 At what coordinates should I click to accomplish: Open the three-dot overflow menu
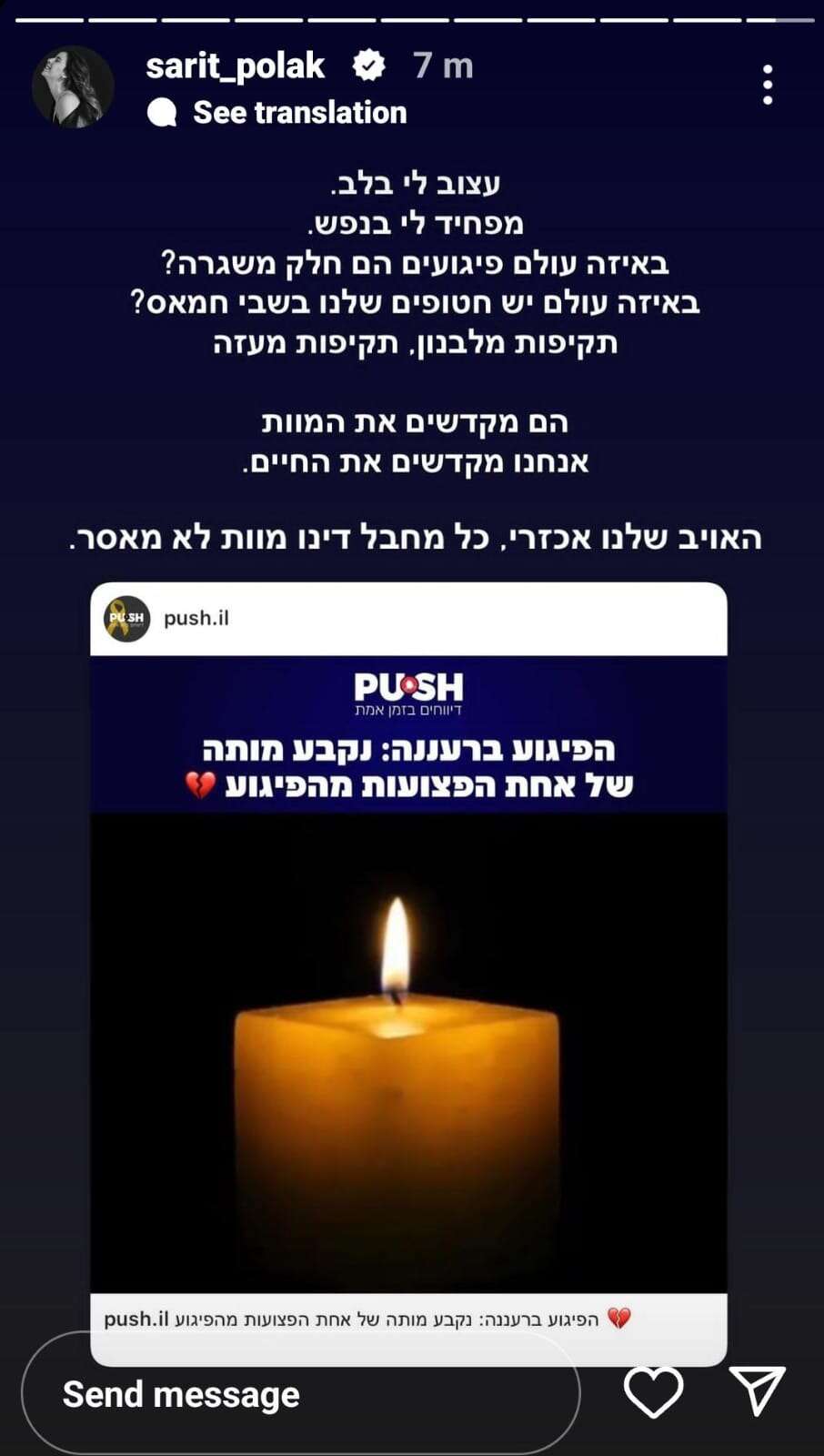(768, 85)
